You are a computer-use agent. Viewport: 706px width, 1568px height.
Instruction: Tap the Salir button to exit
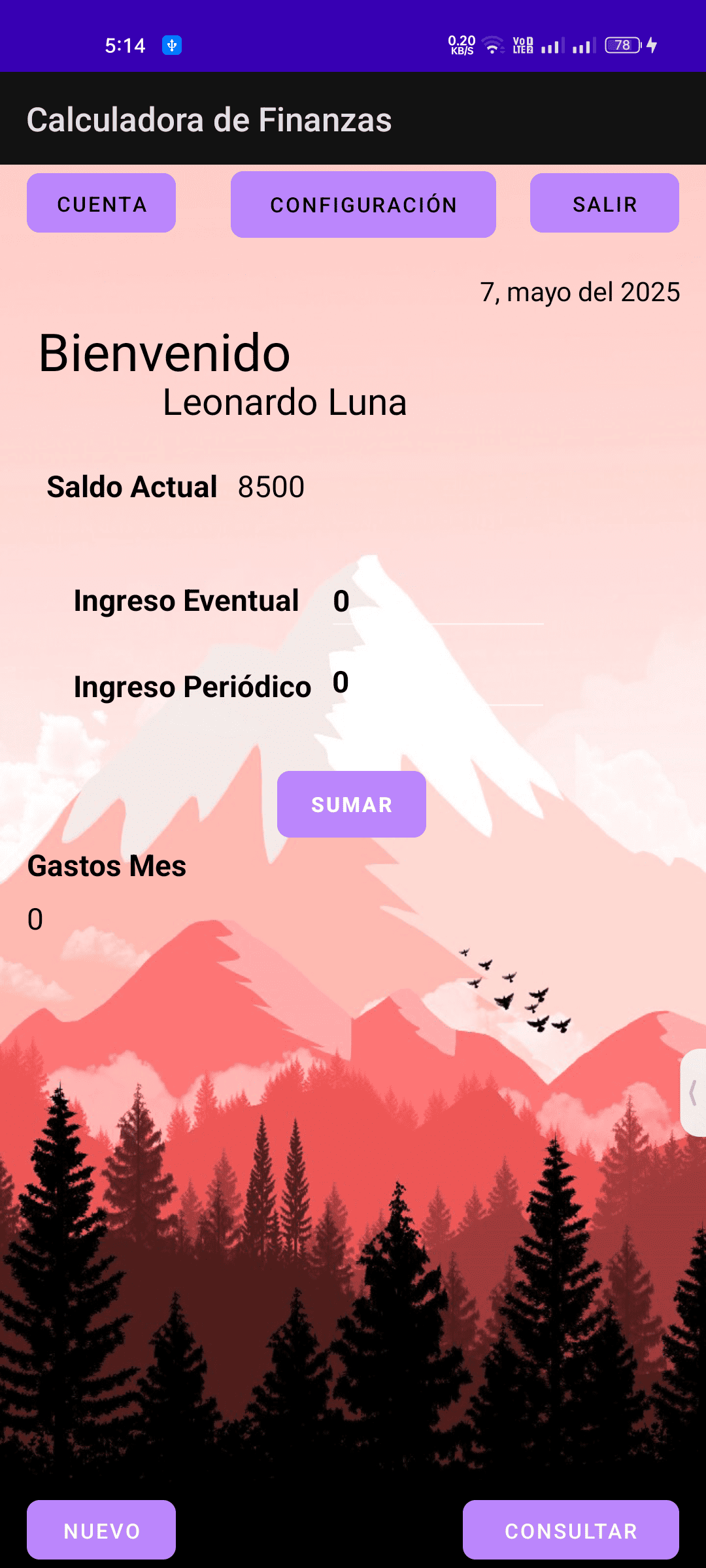click(x=605, y=203)
